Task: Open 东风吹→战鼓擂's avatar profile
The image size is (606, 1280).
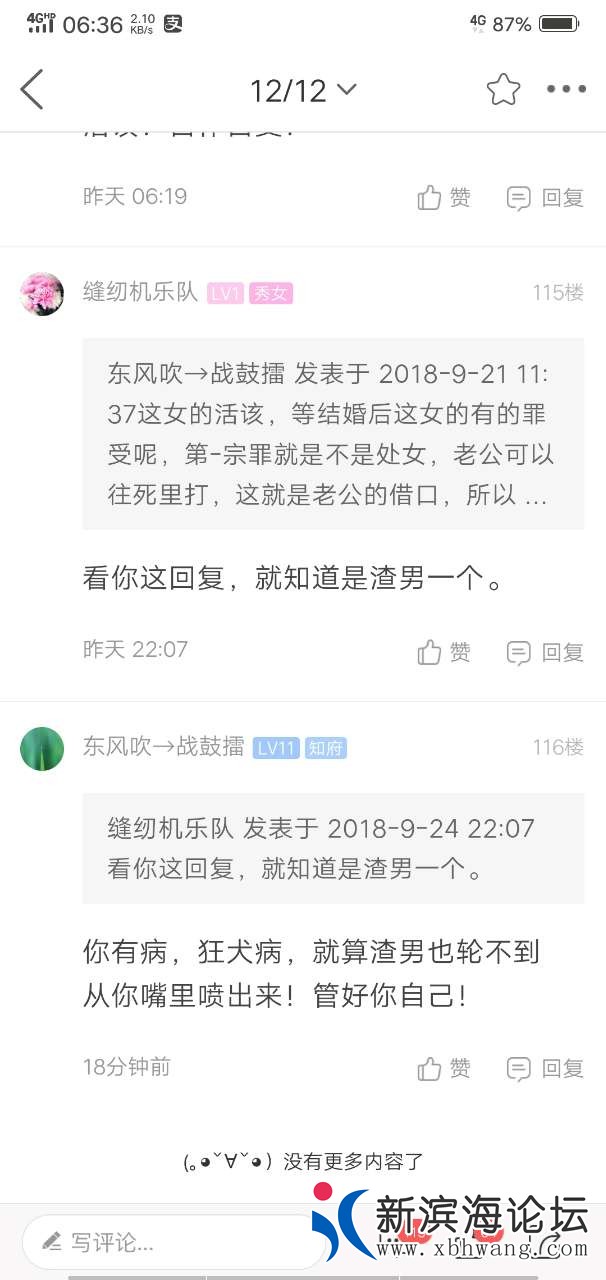Action: pos(42,748)
